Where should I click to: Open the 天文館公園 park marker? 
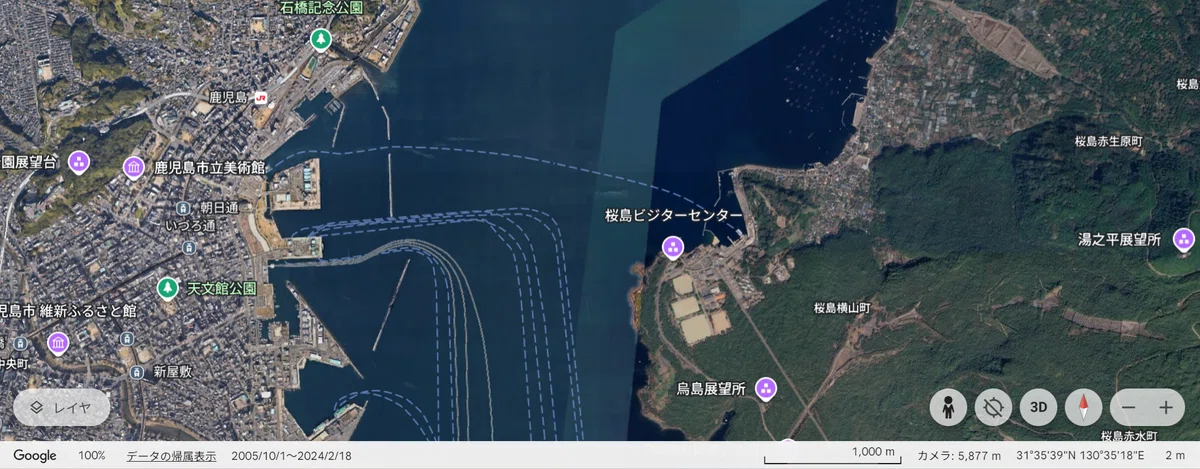pyautogui.click(x=167, y=289)
